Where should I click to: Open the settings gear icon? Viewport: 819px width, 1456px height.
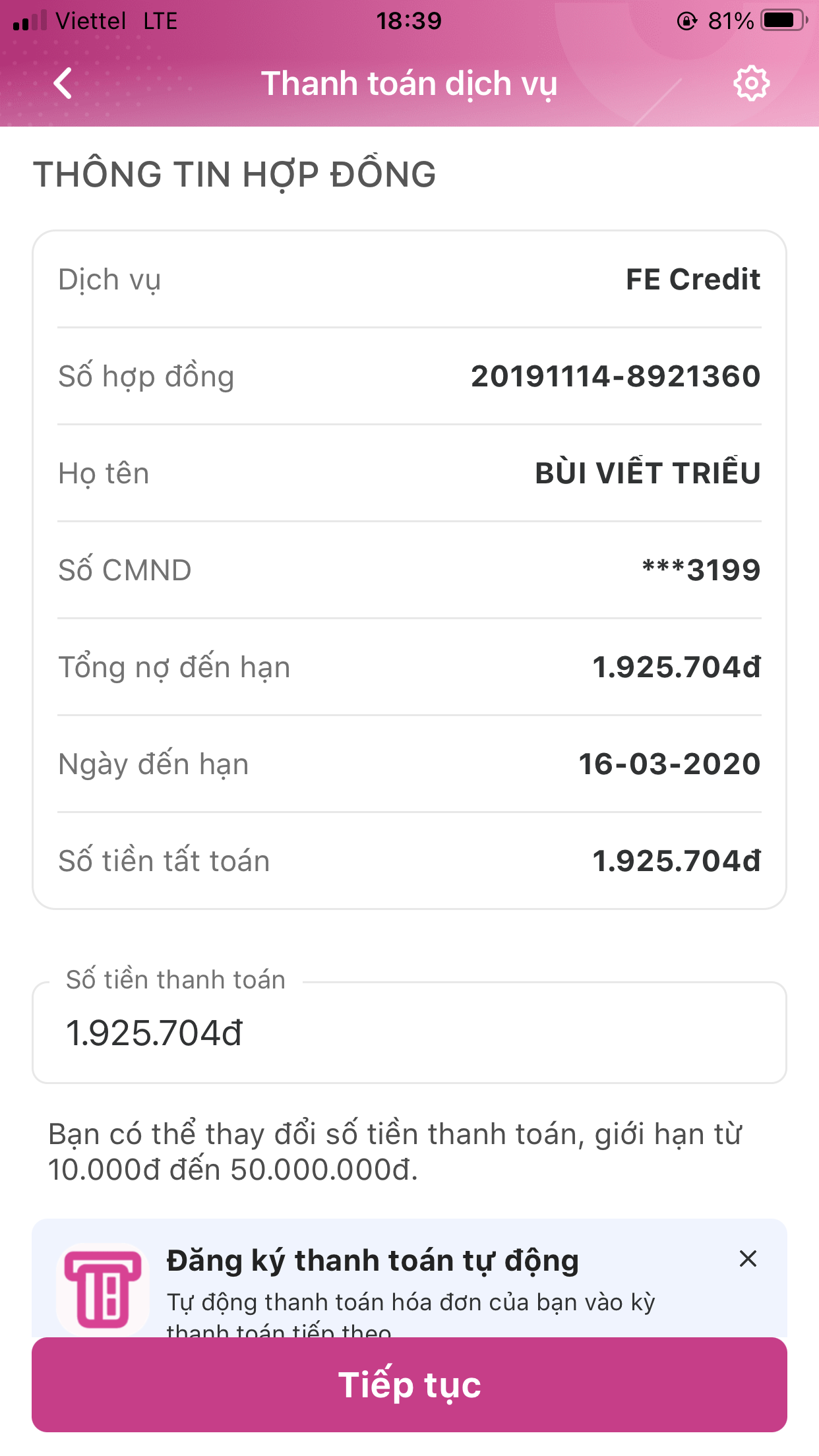click(x=751, y=84)
